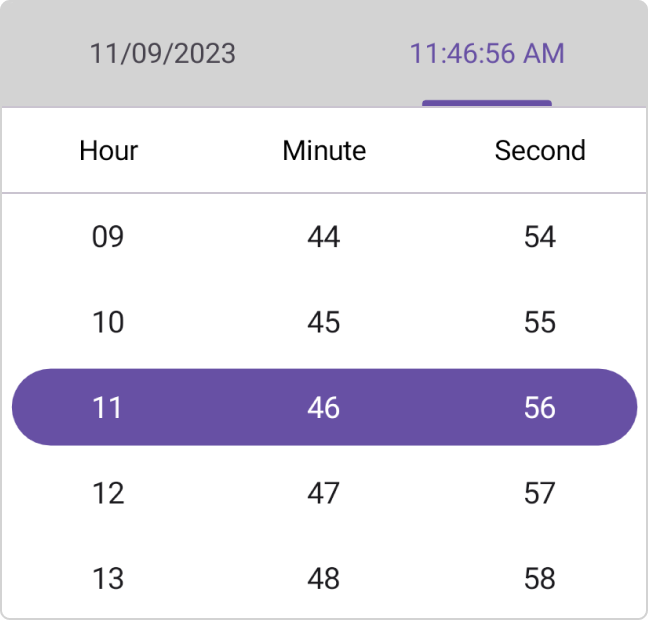Image resolution: width=648 pixels, height=620 pixels.
Task: Set minute to 48
Action: pos(324,578)
